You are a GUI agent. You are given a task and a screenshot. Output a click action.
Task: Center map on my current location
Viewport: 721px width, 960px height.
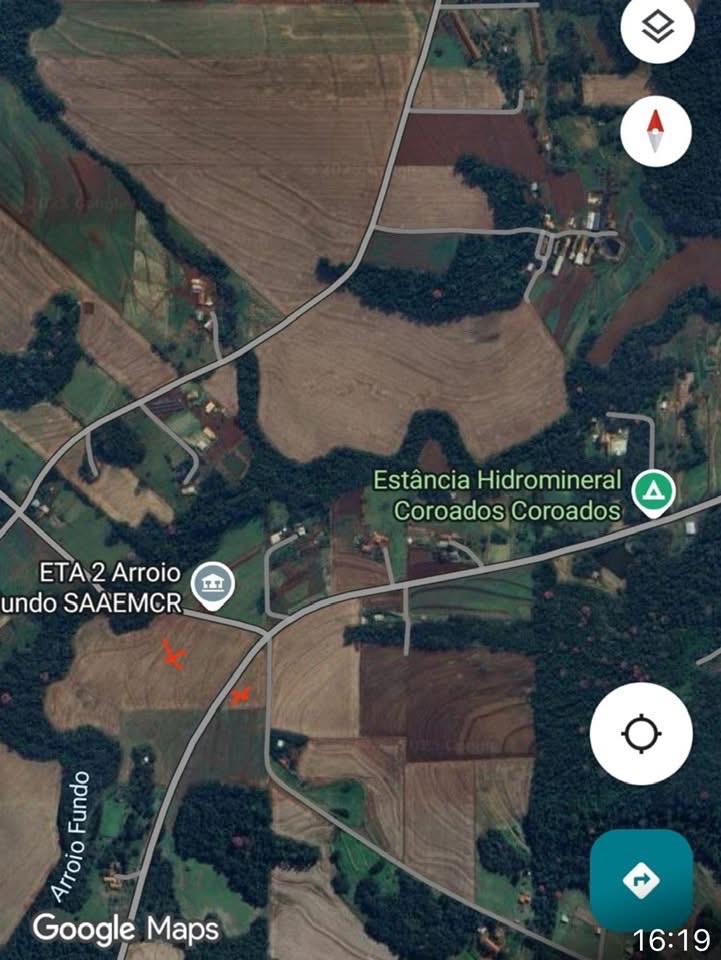click(x=641, y=734)
